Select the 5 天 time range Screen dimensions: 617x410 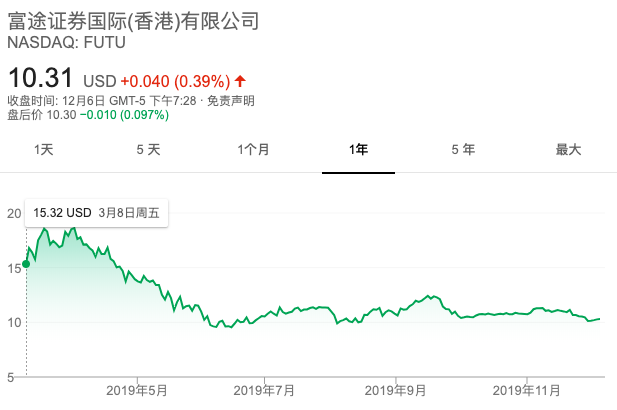[148, 150]
